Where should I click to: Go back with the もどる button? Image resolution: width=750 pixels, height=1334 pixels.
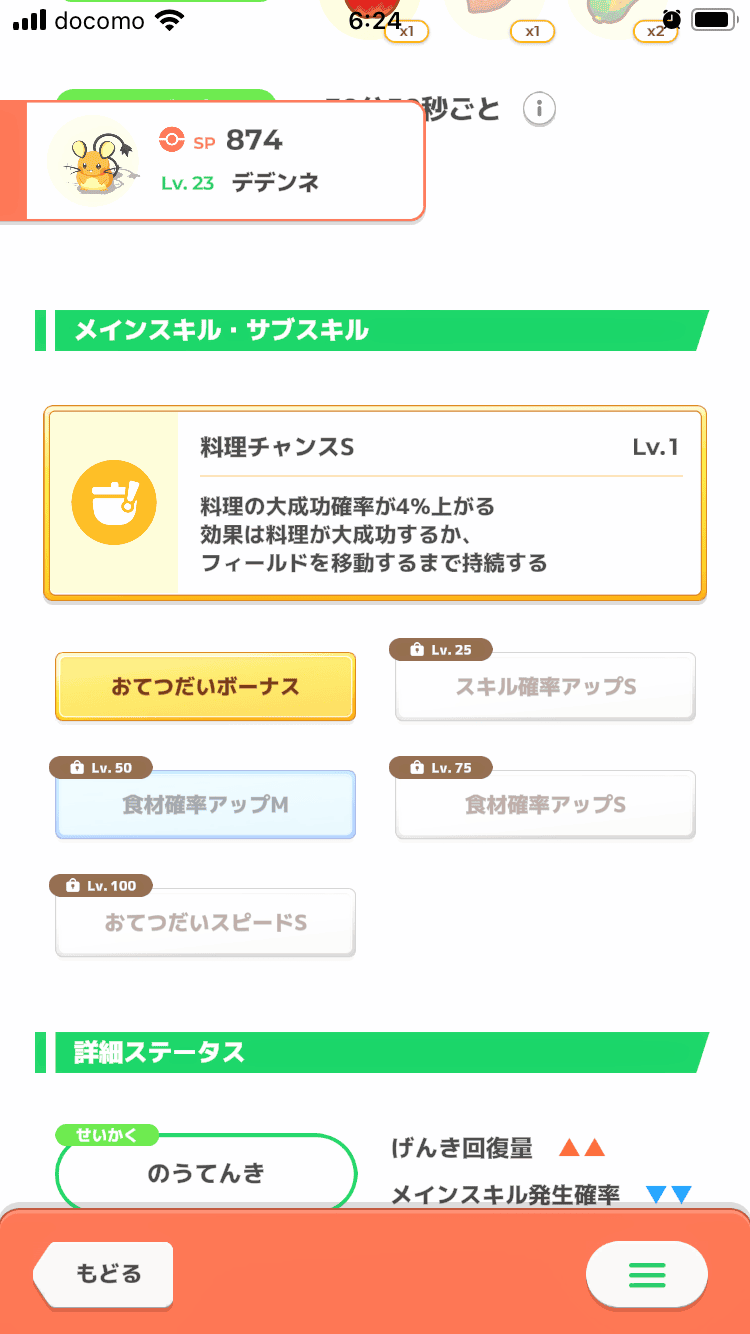click(x=104, y=1274)
